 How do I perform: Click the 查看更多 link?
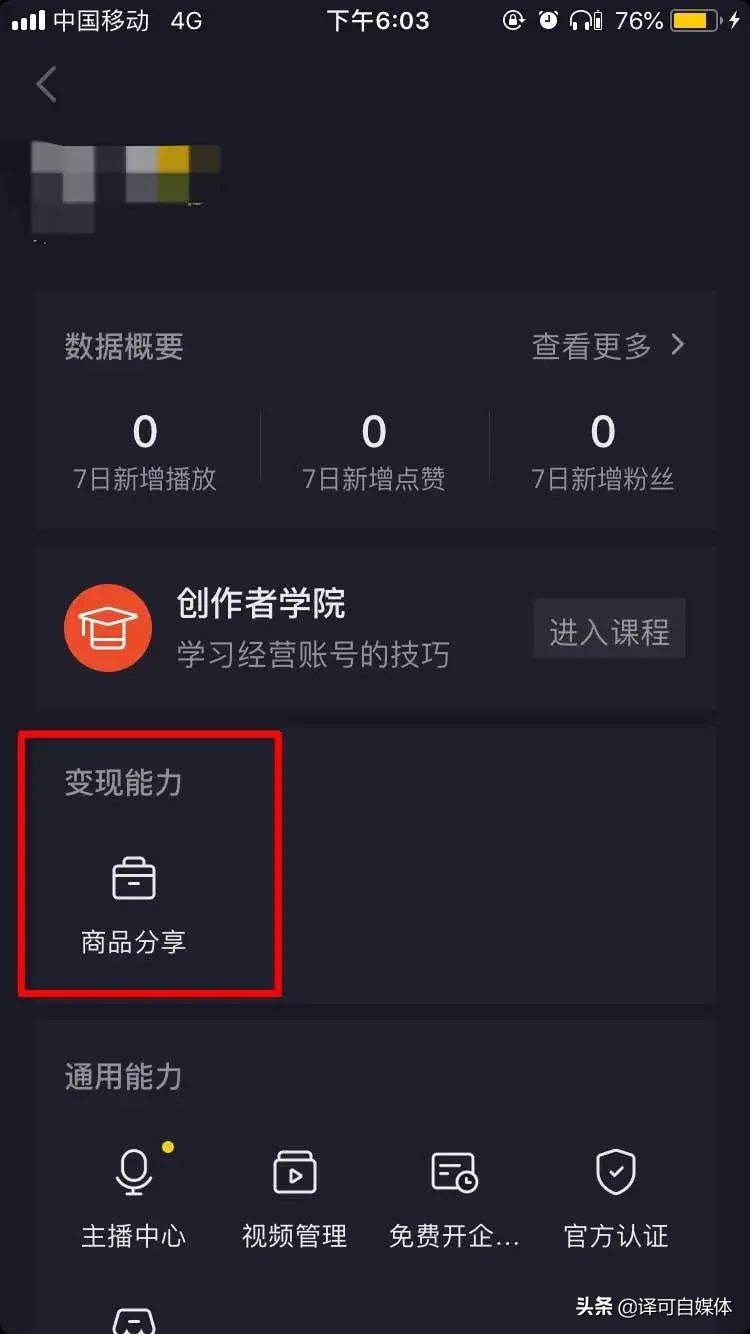590,346
